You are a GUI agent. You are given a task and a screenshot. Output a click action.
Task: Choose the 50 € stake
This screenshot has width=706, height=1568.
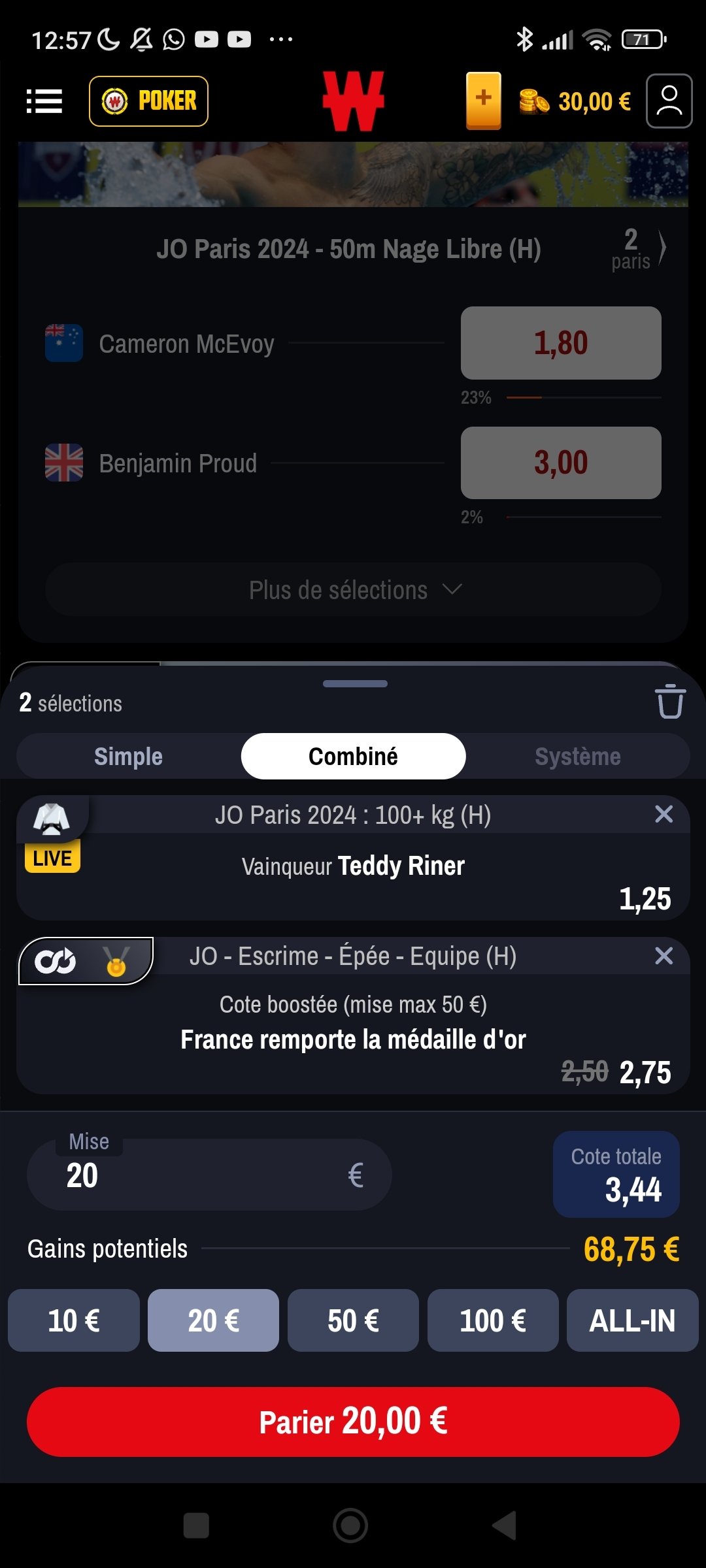click(353, 1320)
